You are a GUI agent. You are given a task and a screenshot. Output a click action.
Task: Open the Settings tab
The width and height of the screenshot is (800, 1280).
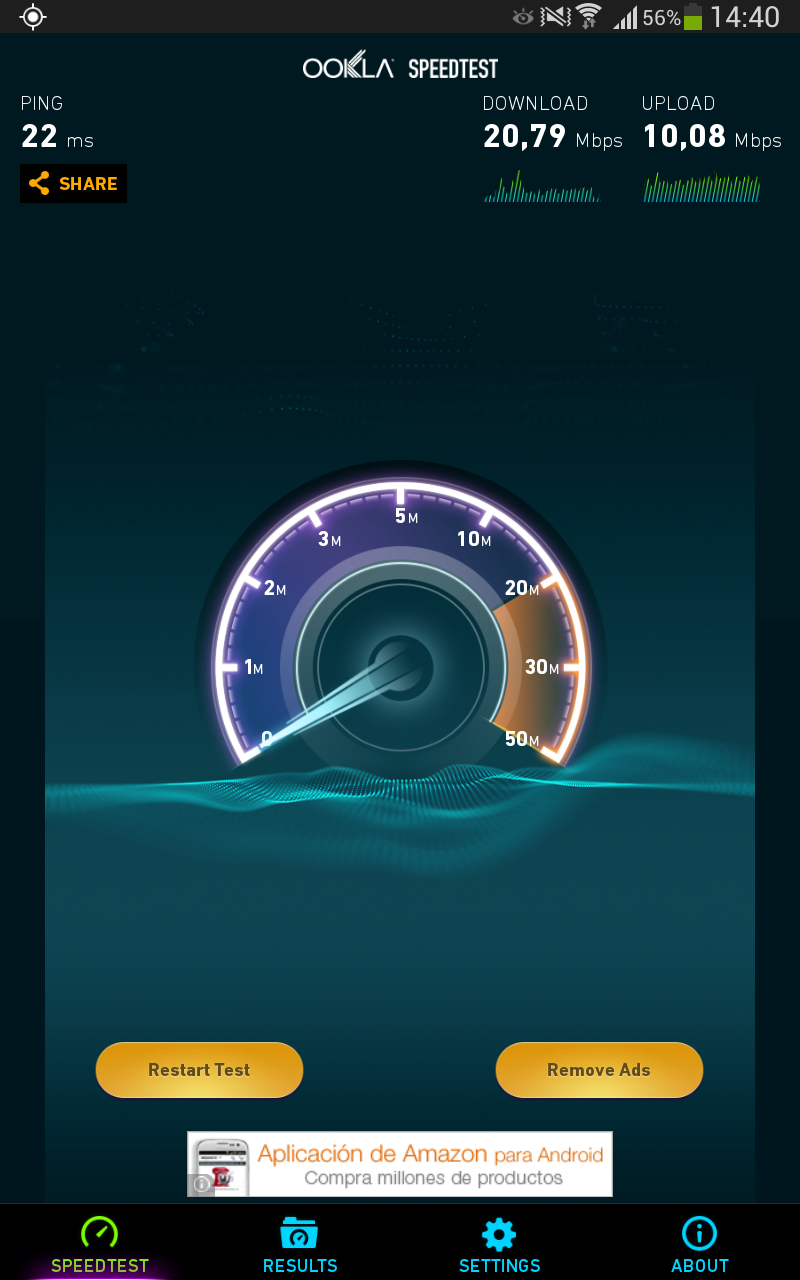click(x=499, y=1244)
